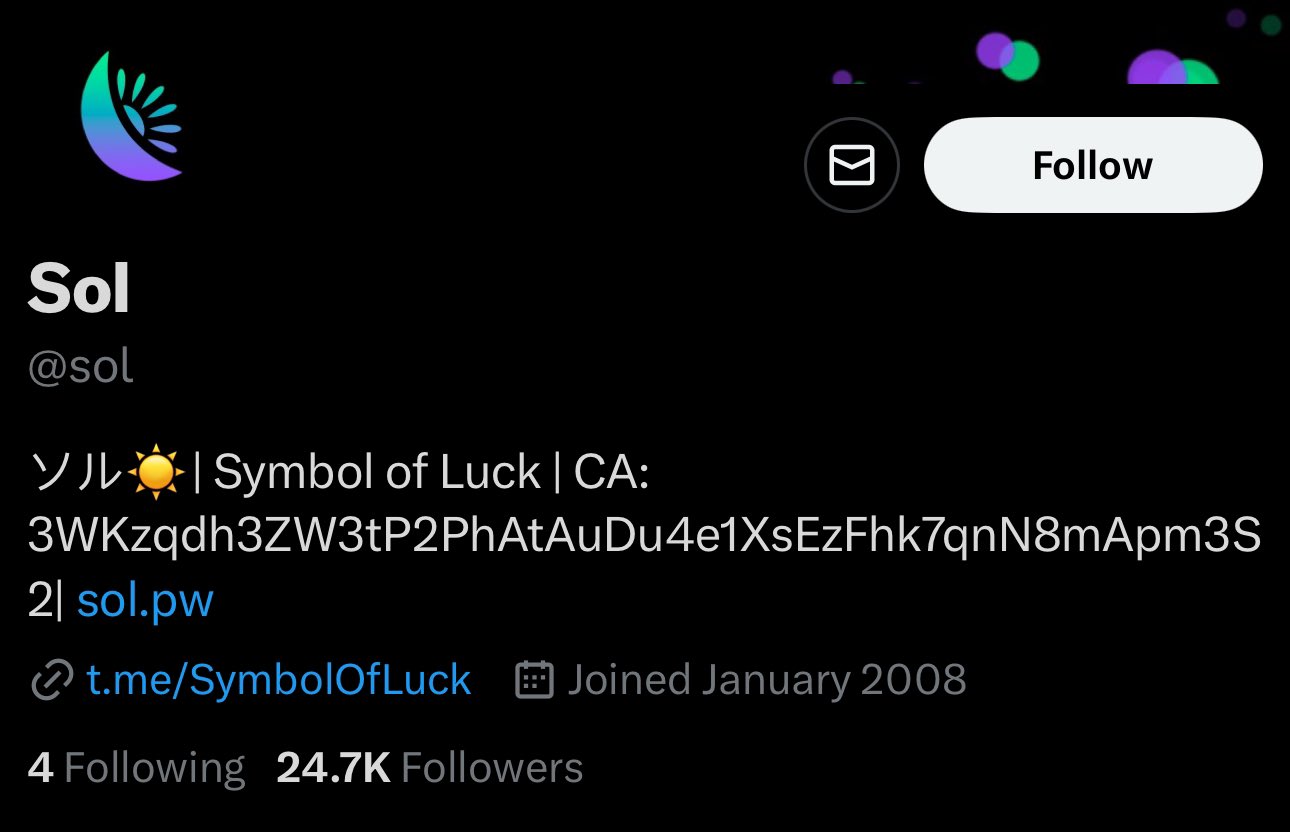View the 4 Following list
This screenshot has width=1290, height=832.
(x=136, y=768)
